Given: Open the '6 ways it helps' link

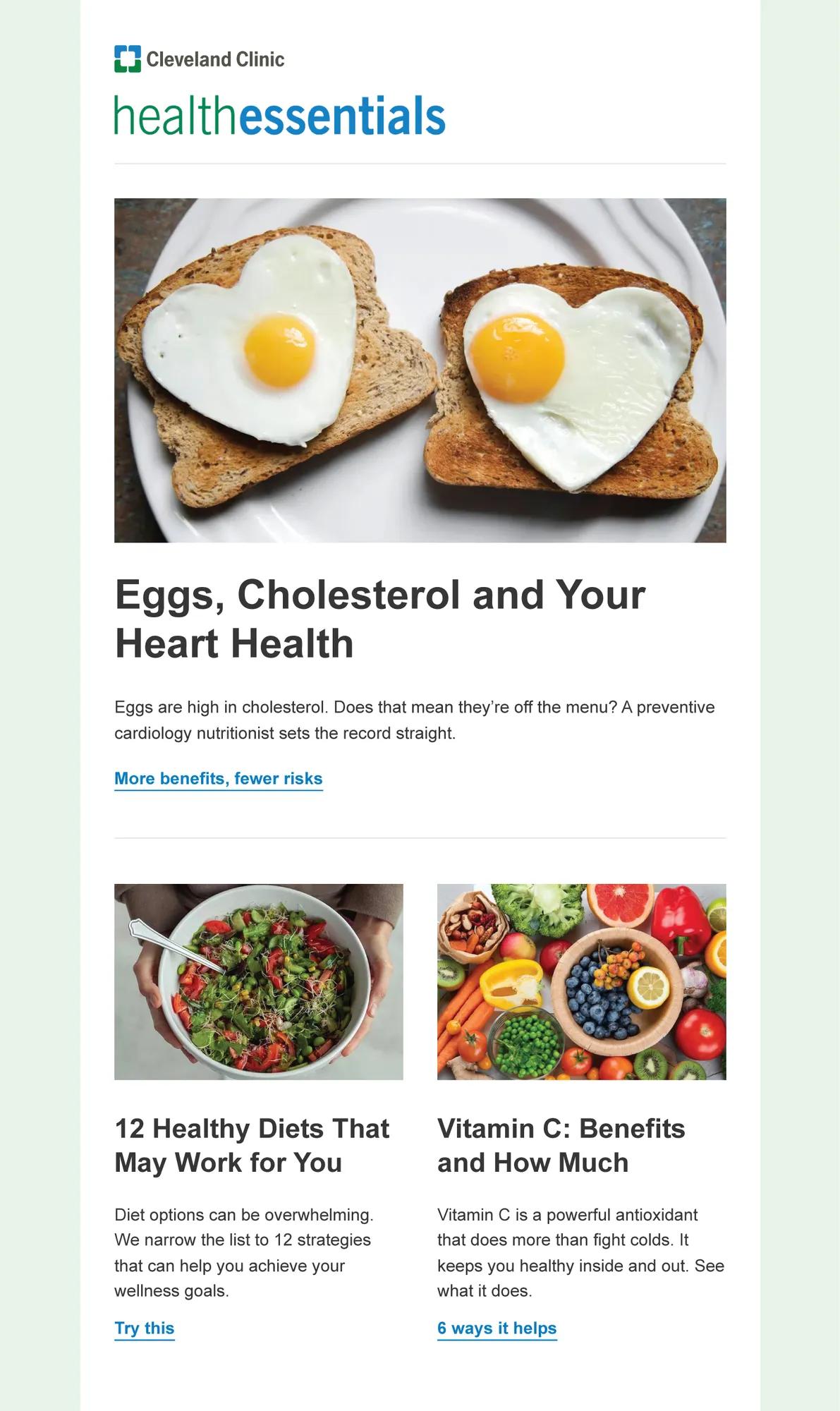Looking at the screenshot, I should pyautogui.click(x=497, y=1328).
